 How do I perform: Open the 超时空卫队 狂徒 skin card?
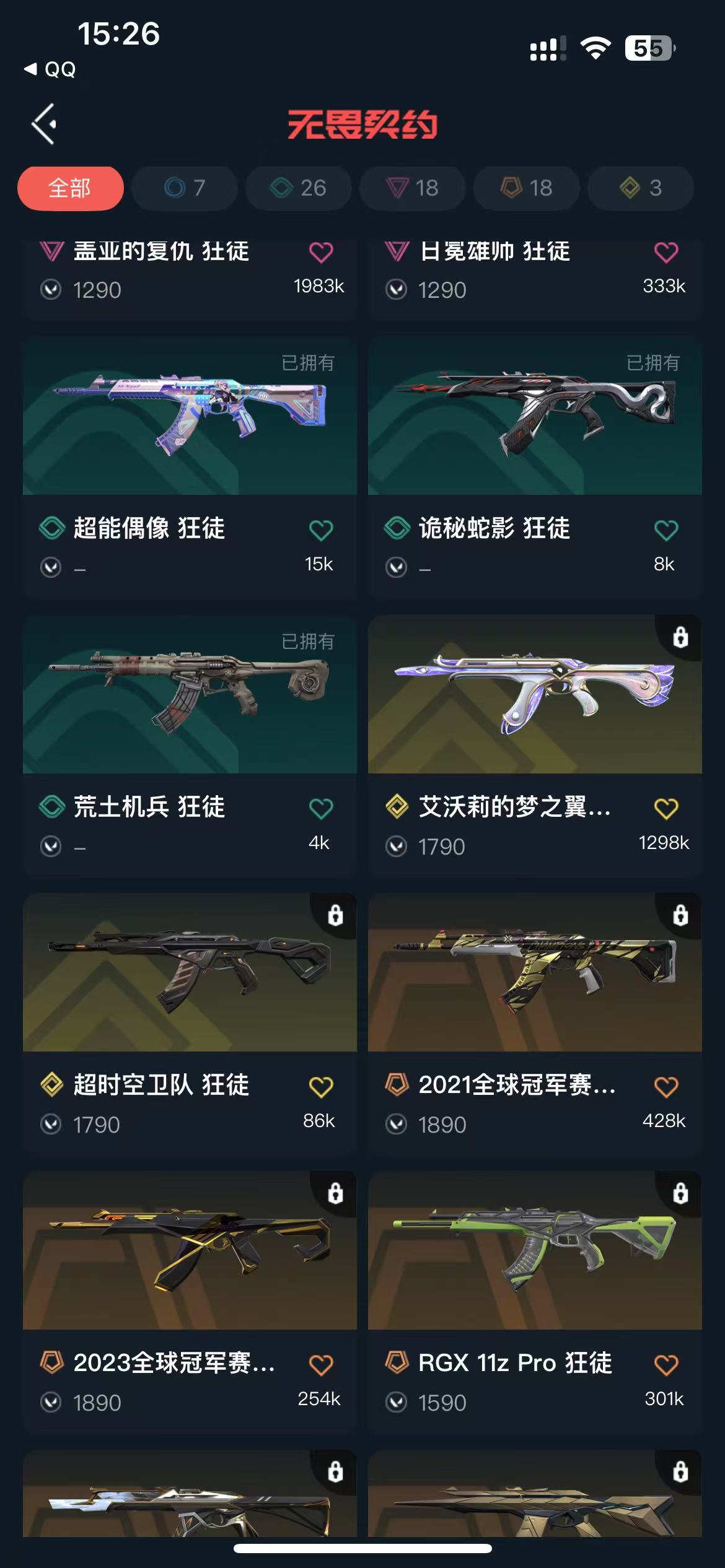click(x=190, y=973)
